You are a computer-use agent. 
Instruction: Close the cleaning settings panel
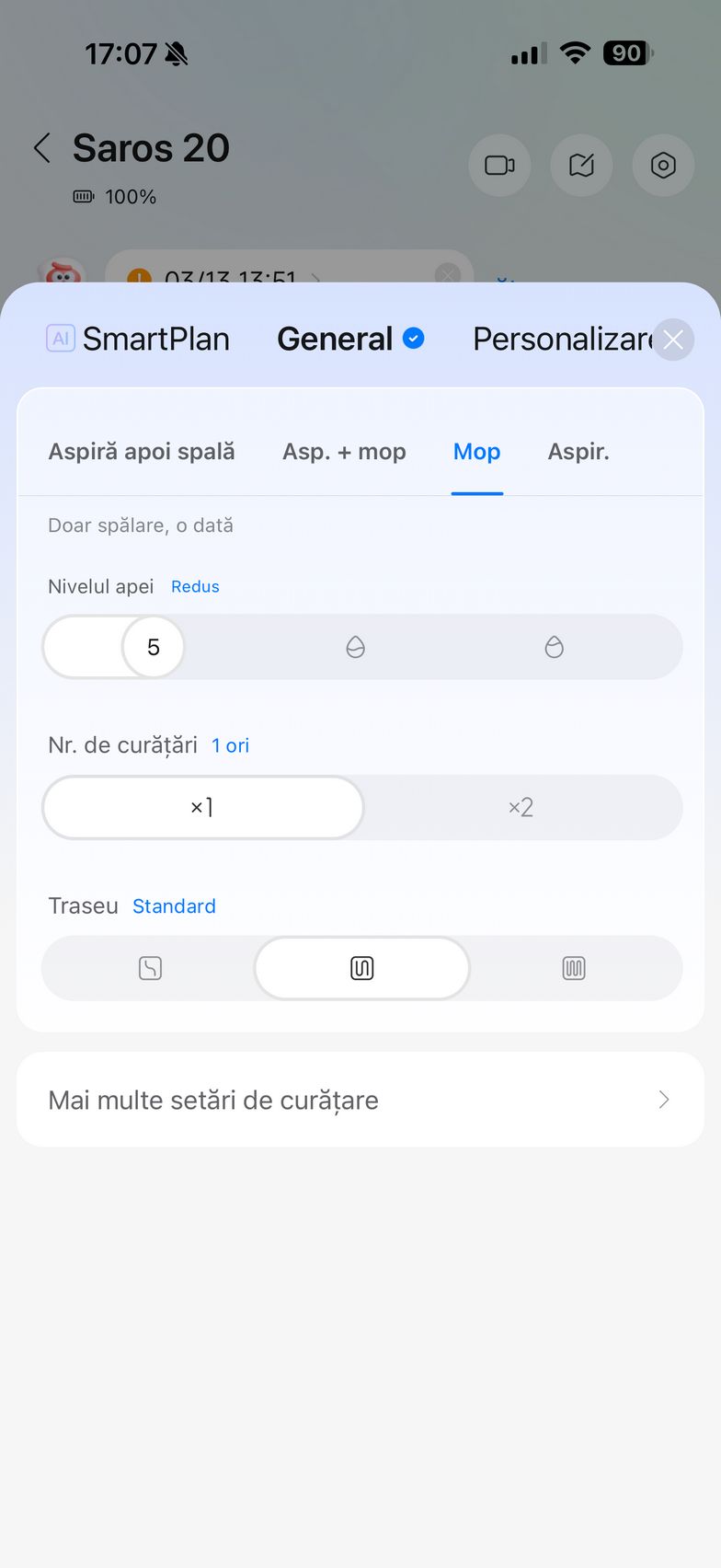(x=673, y=340)
